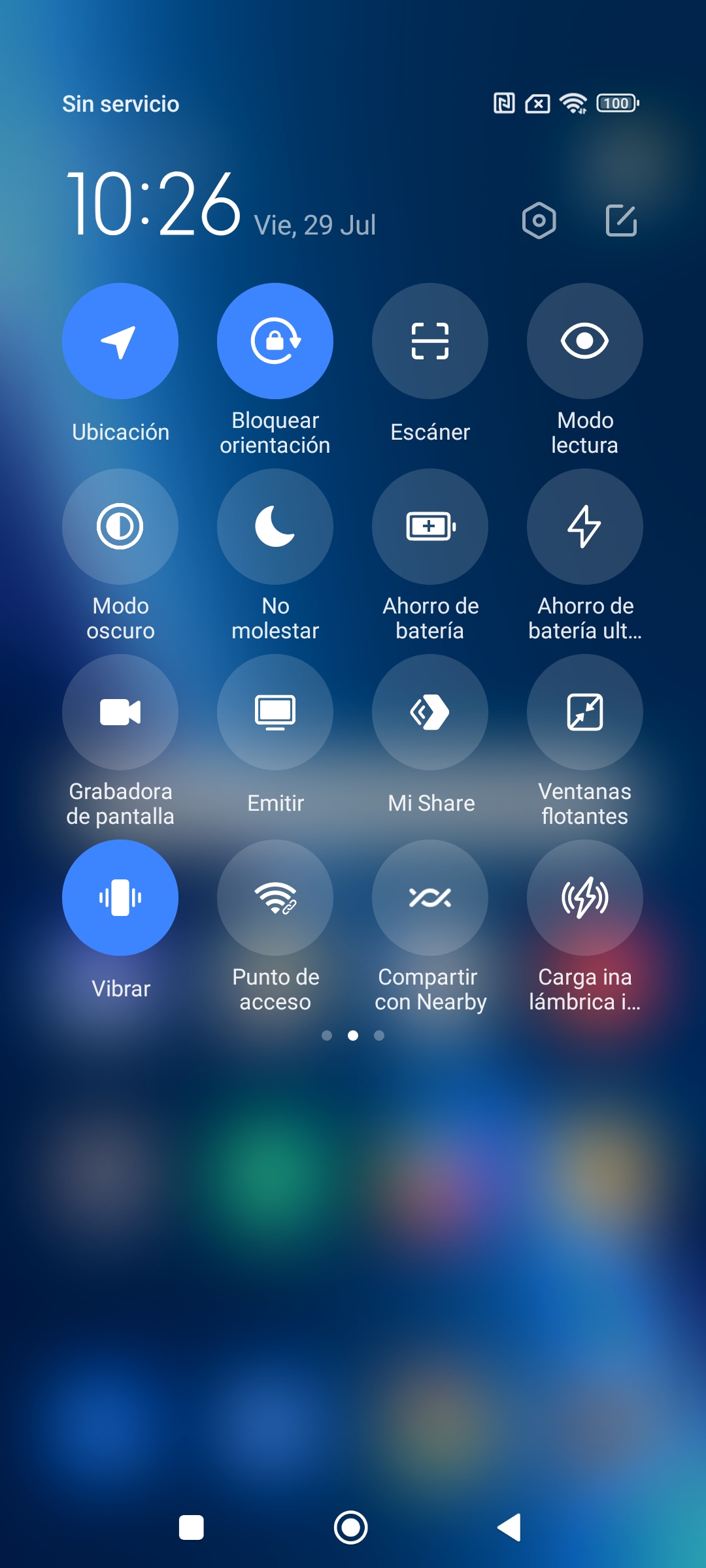
Task: Disable Bloquear orientación
Action: tap(275, 341)
